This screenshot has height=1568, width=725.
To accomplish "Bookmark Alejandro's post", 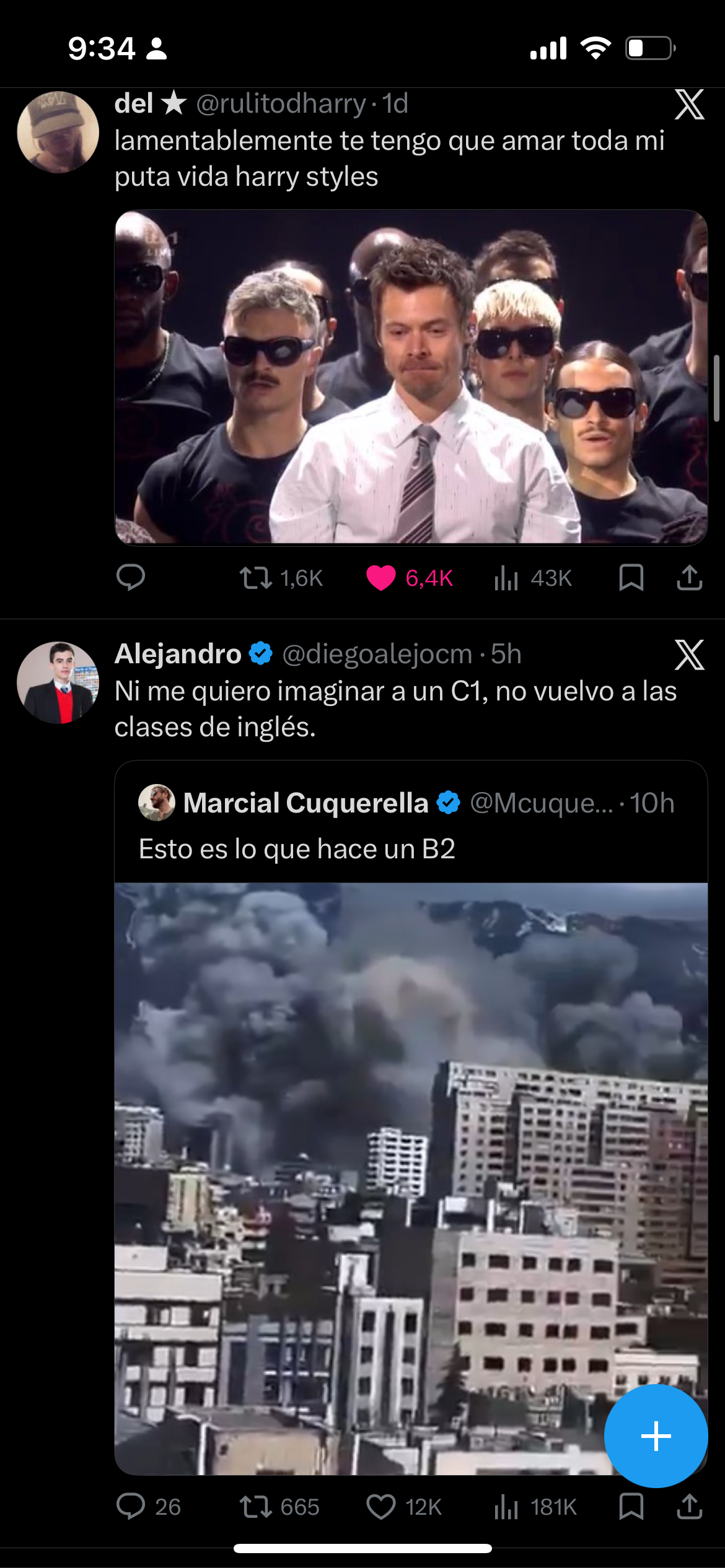I will pyautogui.click(x=631, y=1507).
